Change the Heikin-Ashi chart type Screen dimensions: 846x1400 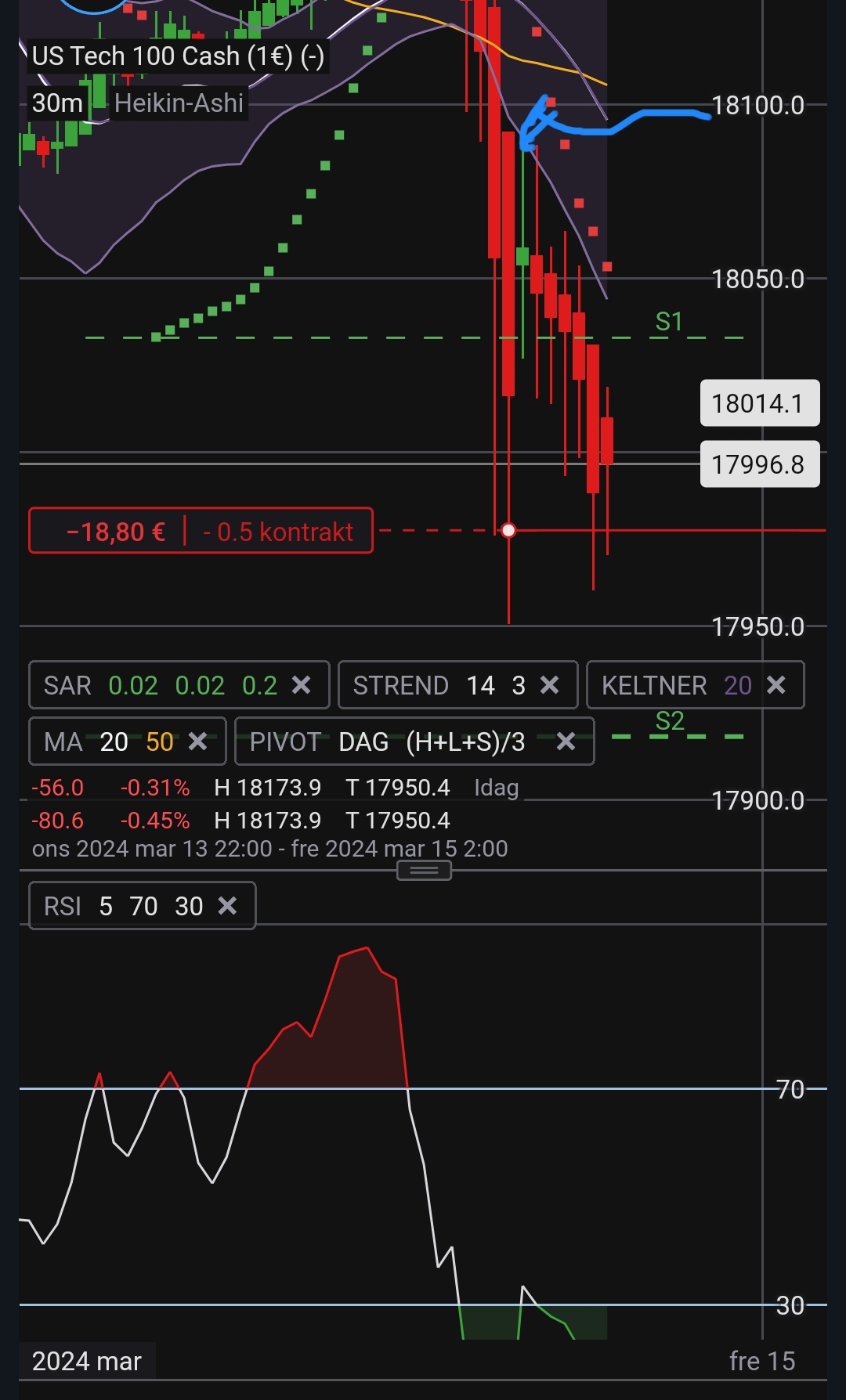click(179, 103)
